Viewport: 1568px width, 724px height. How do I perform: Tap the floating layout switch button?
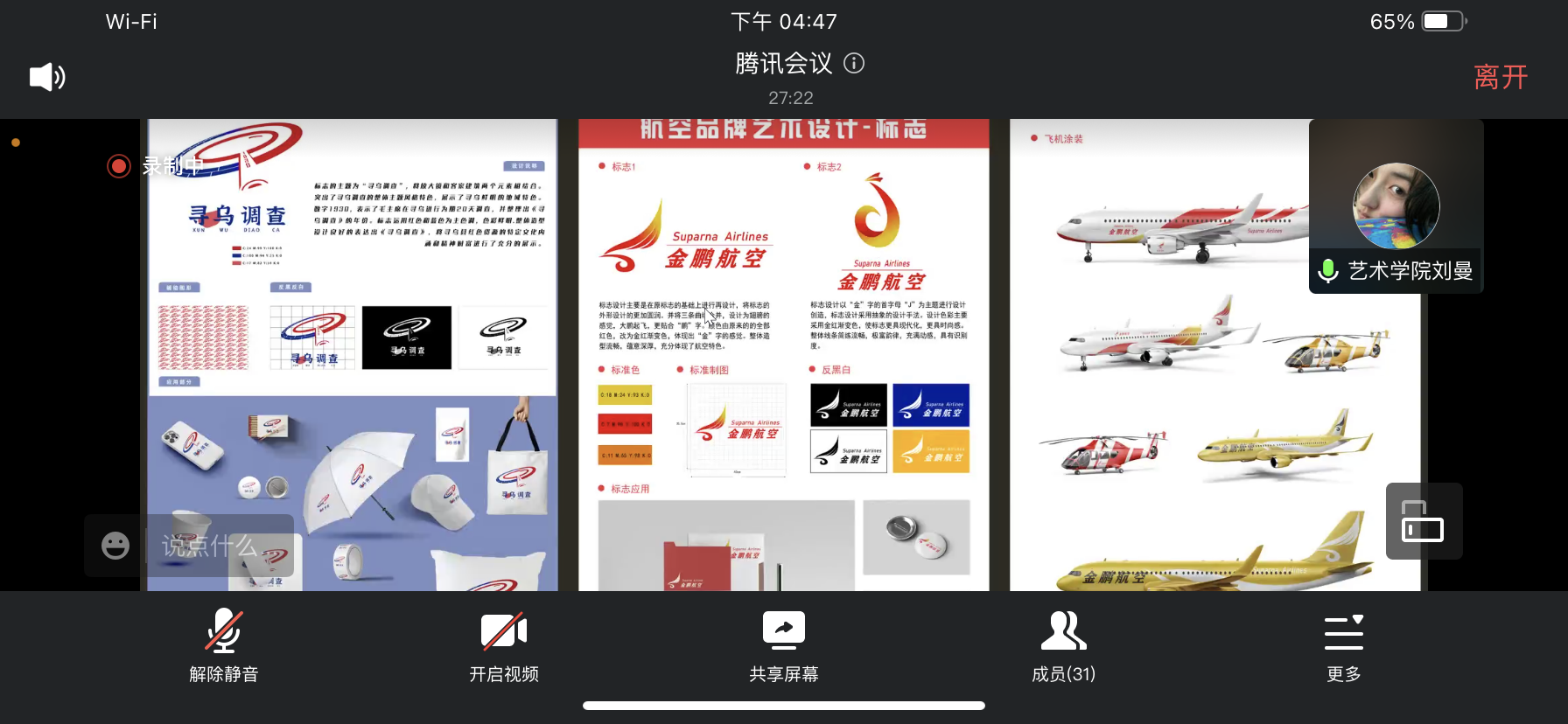point(1424,521)
